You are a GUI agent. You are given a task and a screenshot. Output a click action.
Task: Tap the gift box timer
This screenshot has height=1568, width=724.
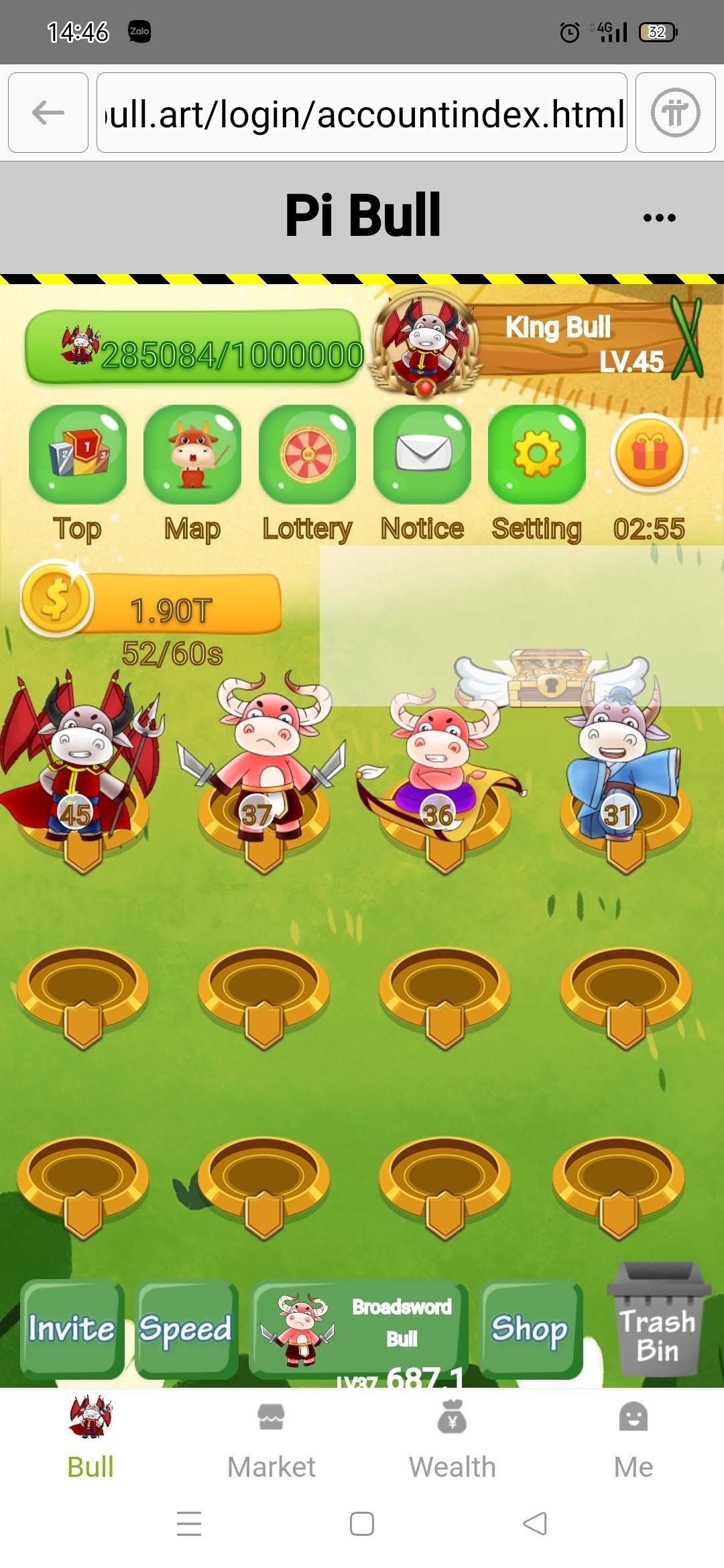(649, 456)
